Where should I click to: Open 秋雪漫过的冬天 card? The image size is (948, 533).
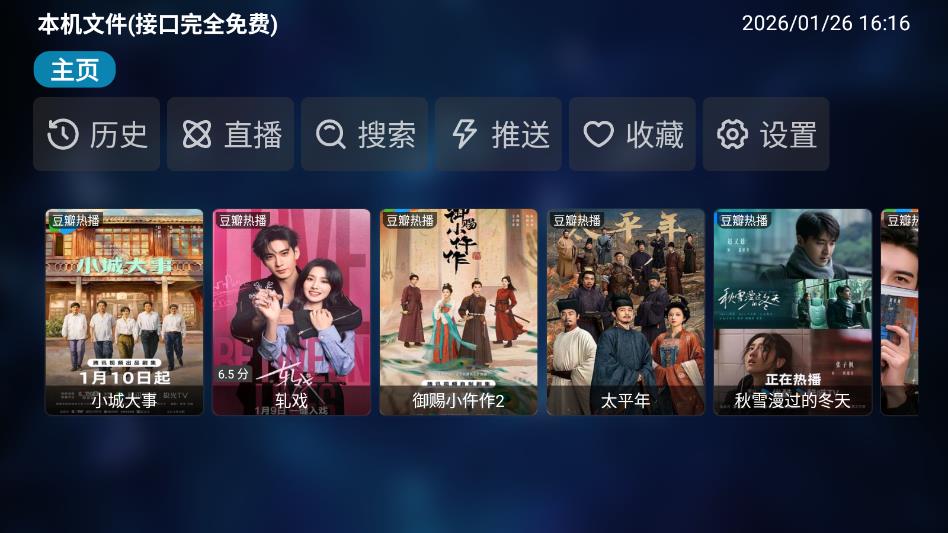point(792,311)
